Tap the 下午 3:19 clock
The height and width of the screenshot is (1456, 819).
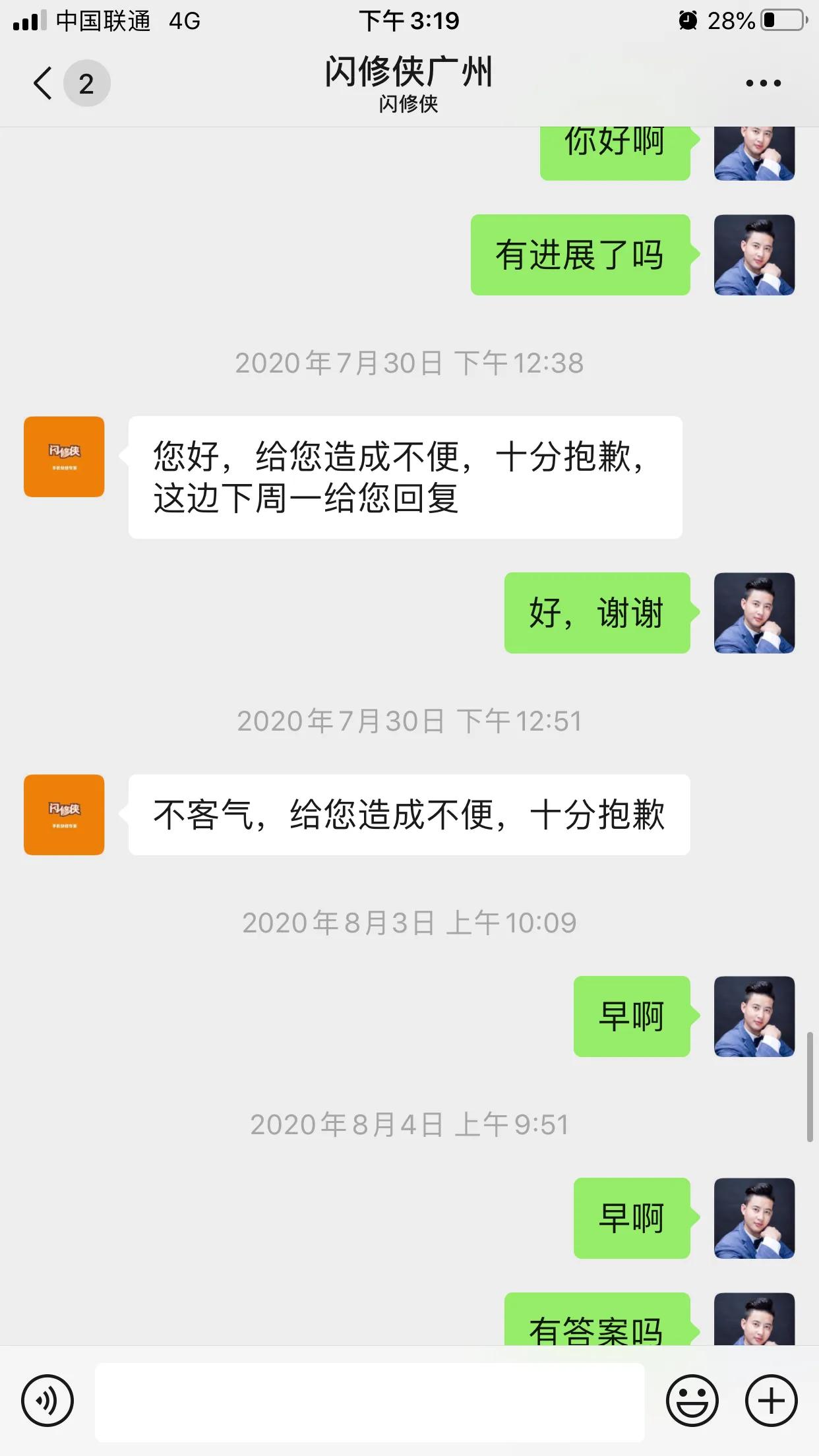tap(409, 21)
